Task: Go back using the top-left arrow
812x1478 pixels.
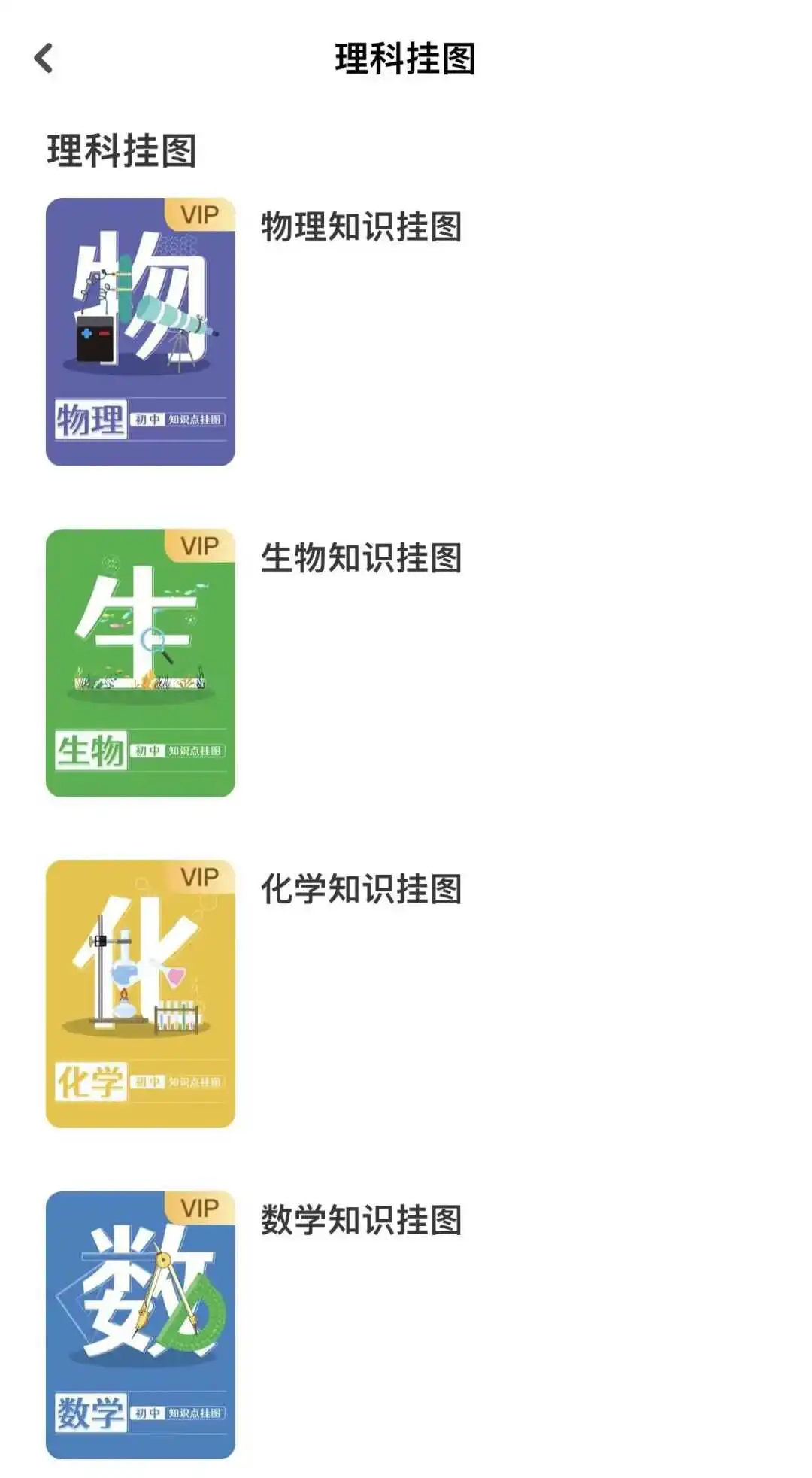Action: point(44,58)
